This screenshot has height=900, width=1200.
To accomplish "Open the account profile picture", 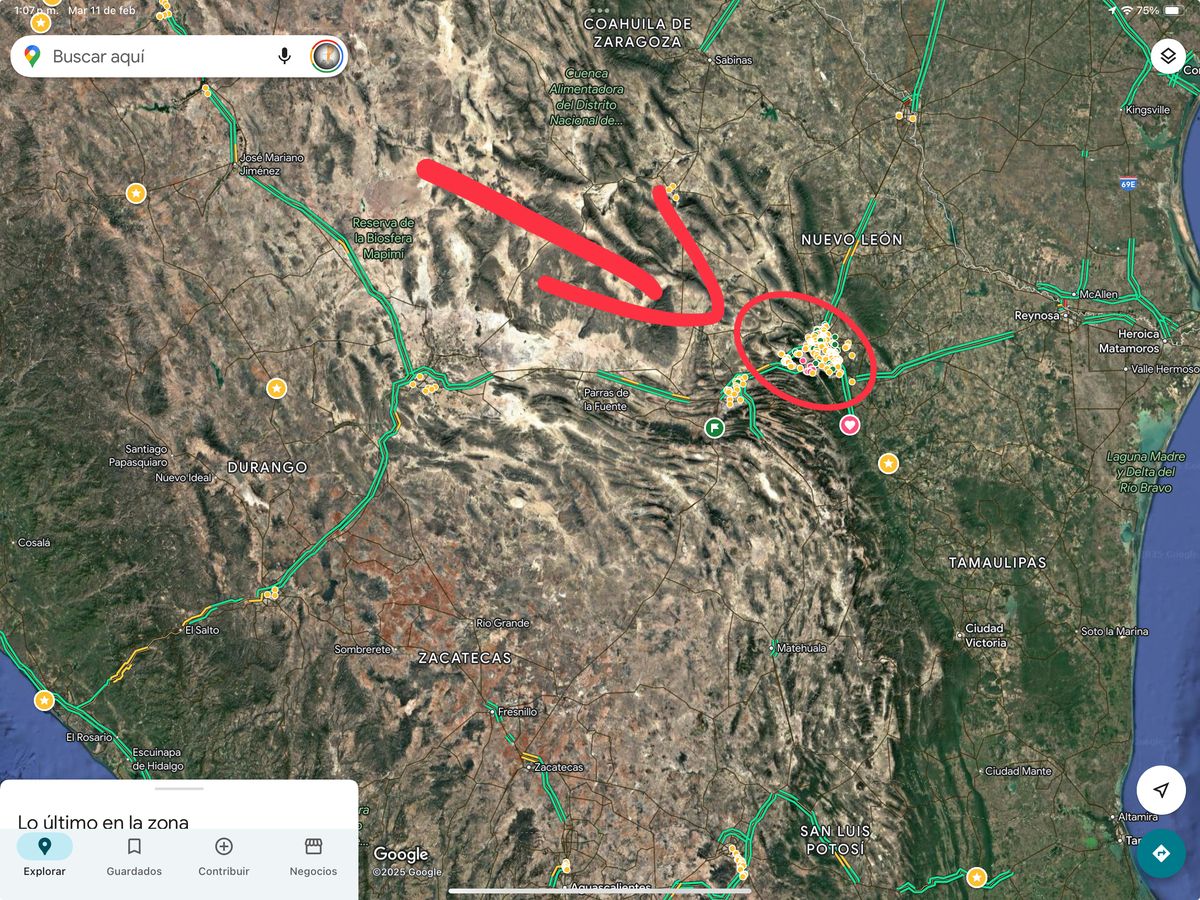I will (x=327, y=56).
